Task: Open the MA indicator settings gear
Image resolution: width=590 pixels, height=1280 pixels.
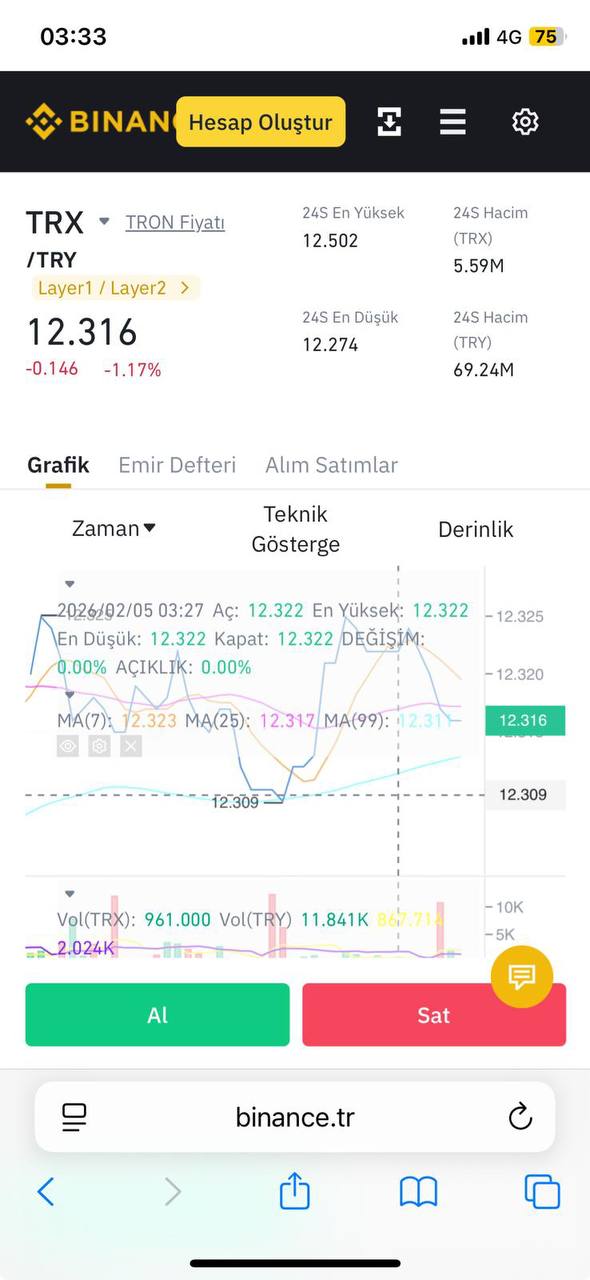Action: click(x=99, y=746)
